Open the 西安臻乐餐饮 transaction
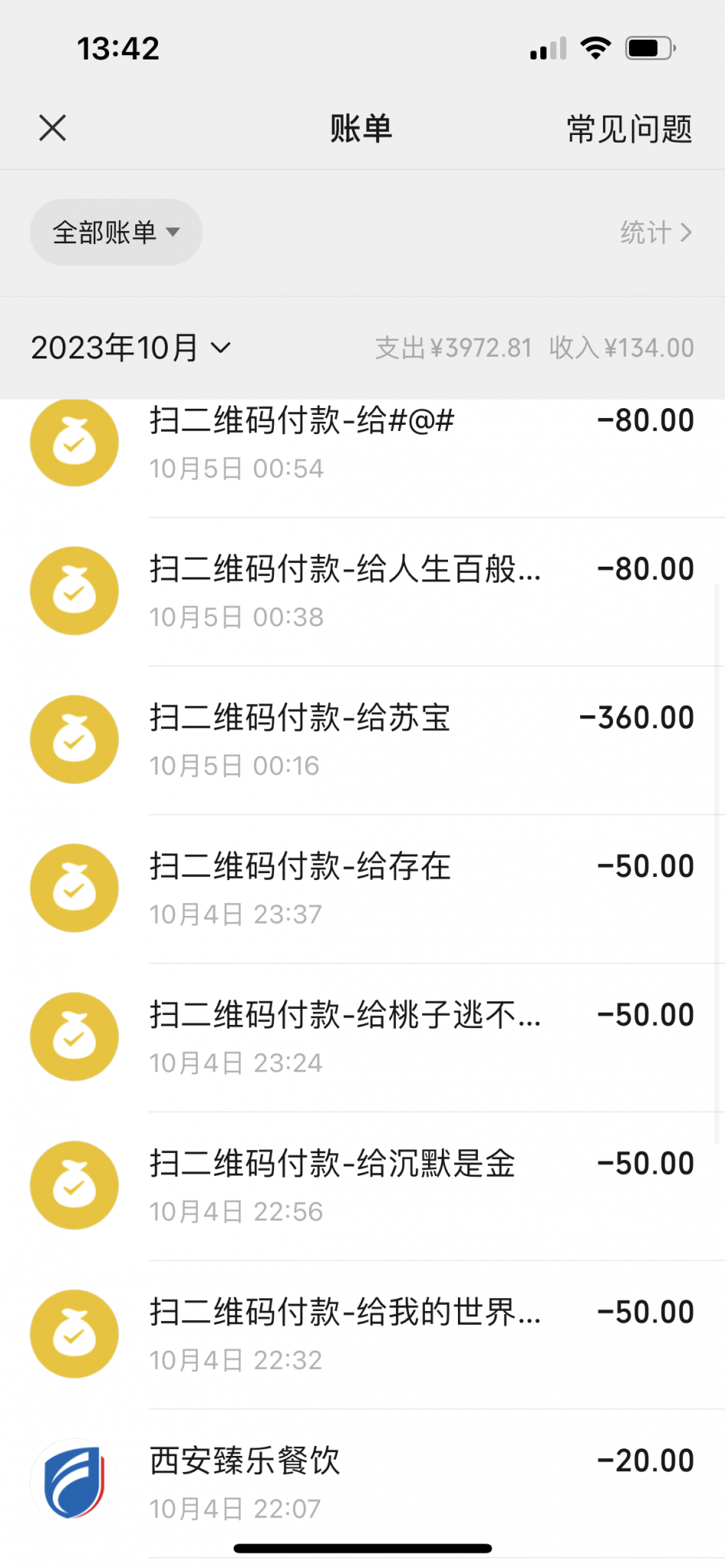The width and height of the screenshot is (725, 1568). 362,1484
